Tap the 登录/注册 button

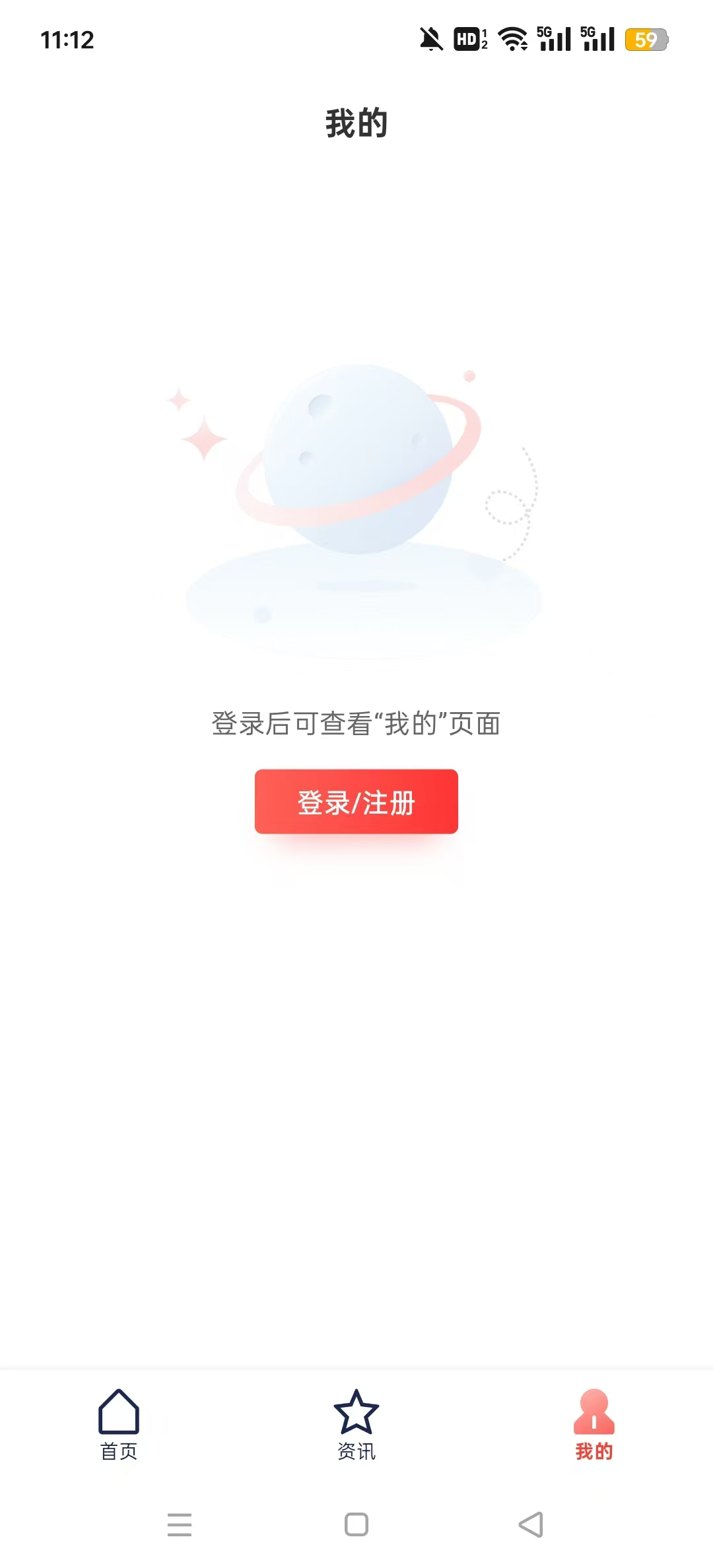pos(356,801)
